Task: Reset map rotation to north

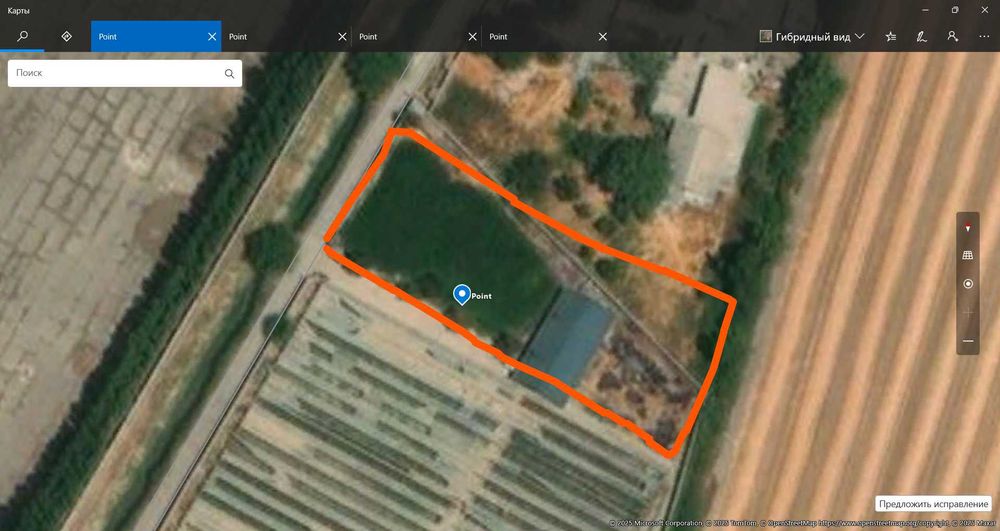Action: 968,227
